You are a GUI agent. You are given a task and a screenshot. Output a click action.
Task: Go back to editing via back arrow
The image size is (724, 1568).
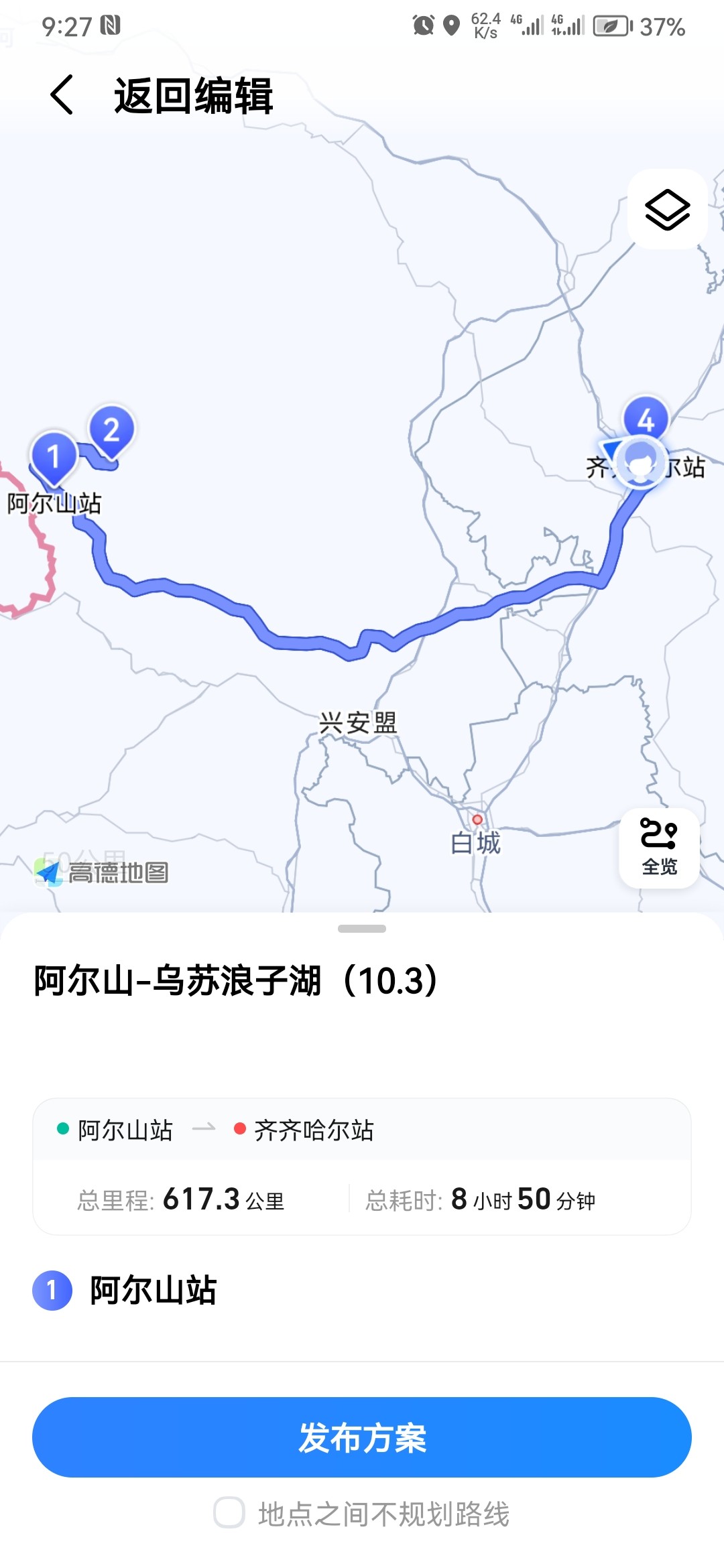pos(62,95)
